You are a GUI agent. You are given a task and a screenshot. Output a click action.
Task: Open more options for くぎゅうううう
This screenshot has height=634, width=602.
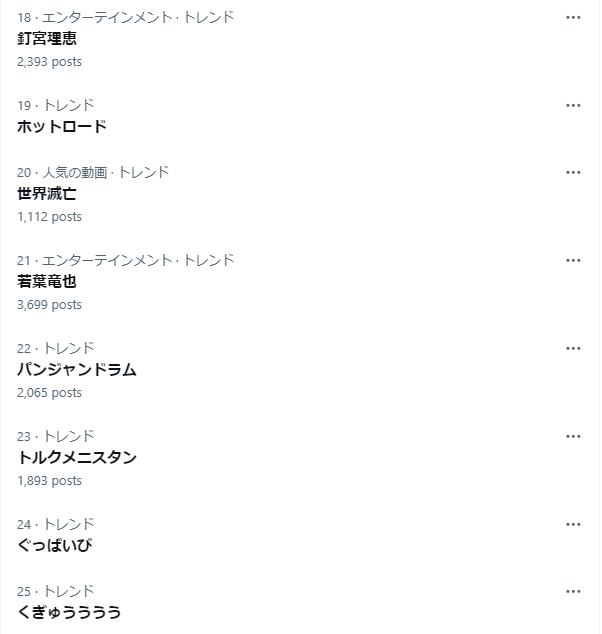click(x=573, y=591)
